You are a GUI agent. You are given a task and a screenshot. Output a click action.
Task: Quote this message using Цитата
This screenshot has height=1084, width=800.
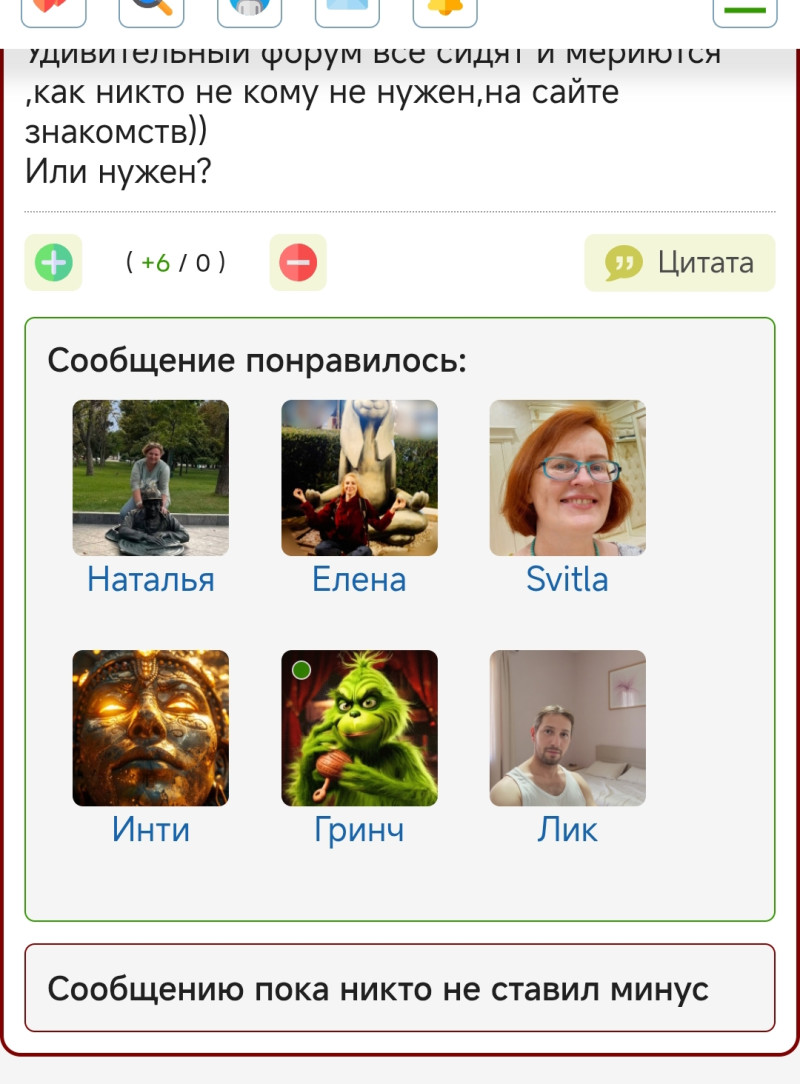680,263
